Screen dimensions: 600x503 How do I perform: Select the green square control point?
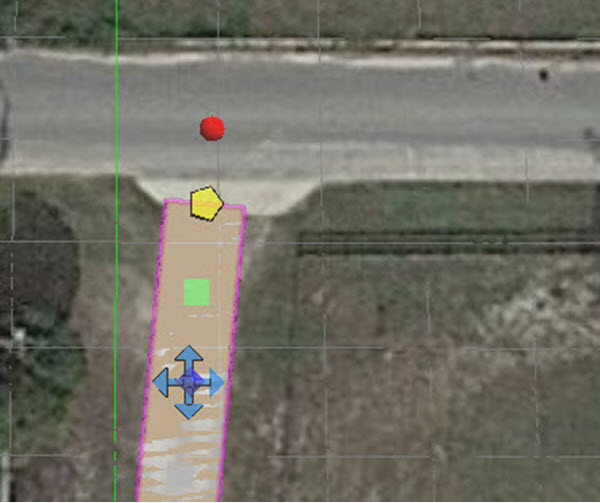197,292
